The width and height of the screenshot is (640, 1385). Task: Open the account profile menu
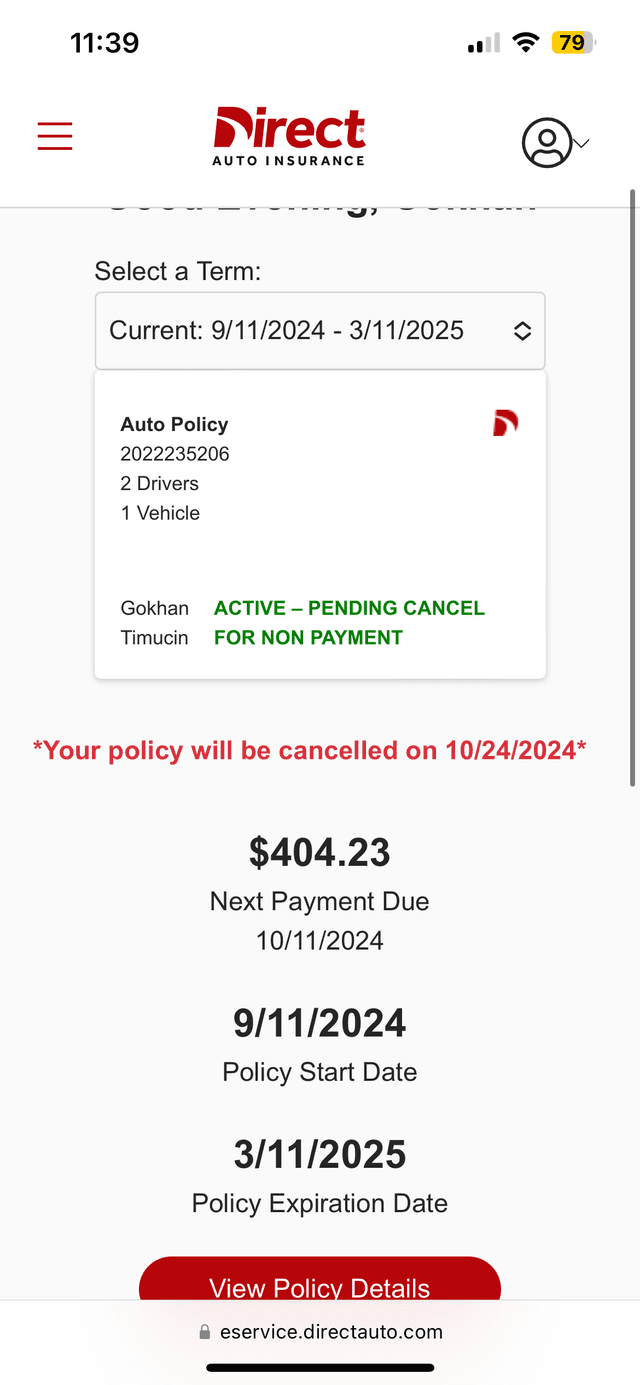click(x=555, y=143)
